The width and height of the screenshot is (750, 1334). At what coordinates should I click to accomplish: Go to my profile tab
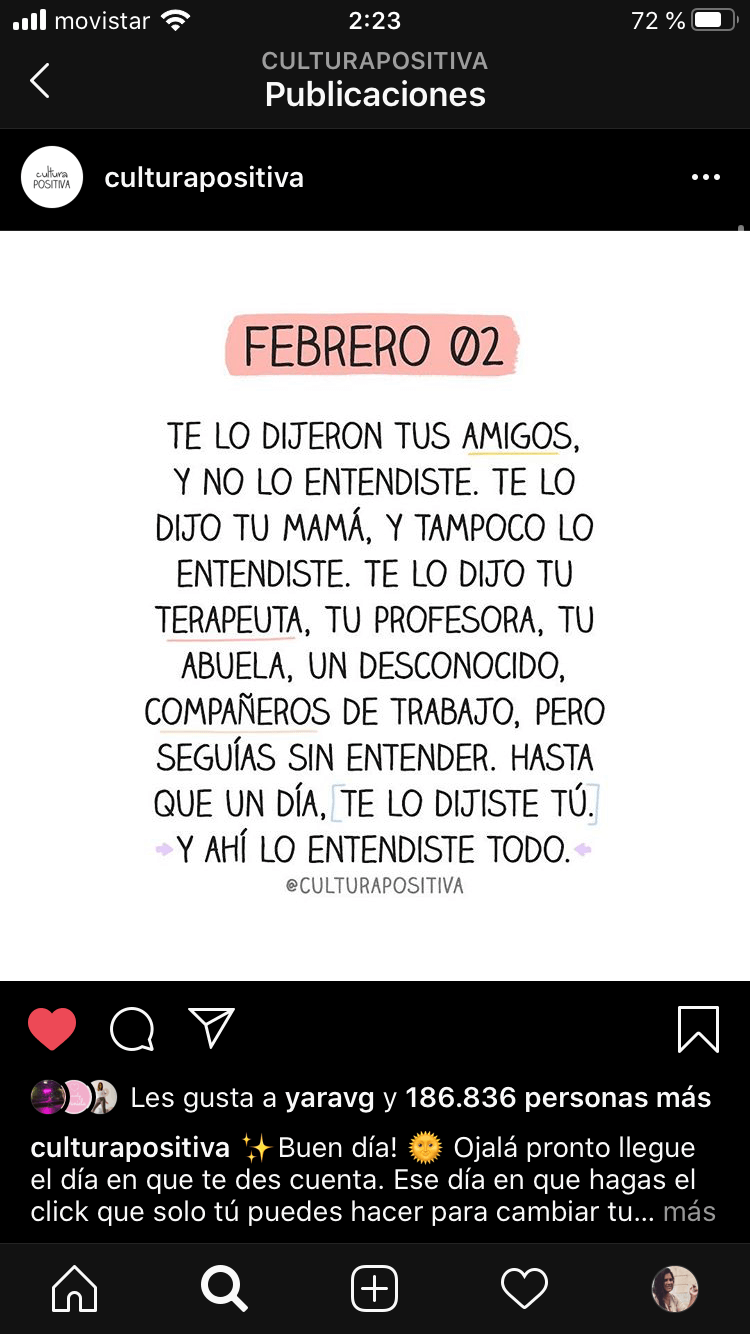point(674,1289)
